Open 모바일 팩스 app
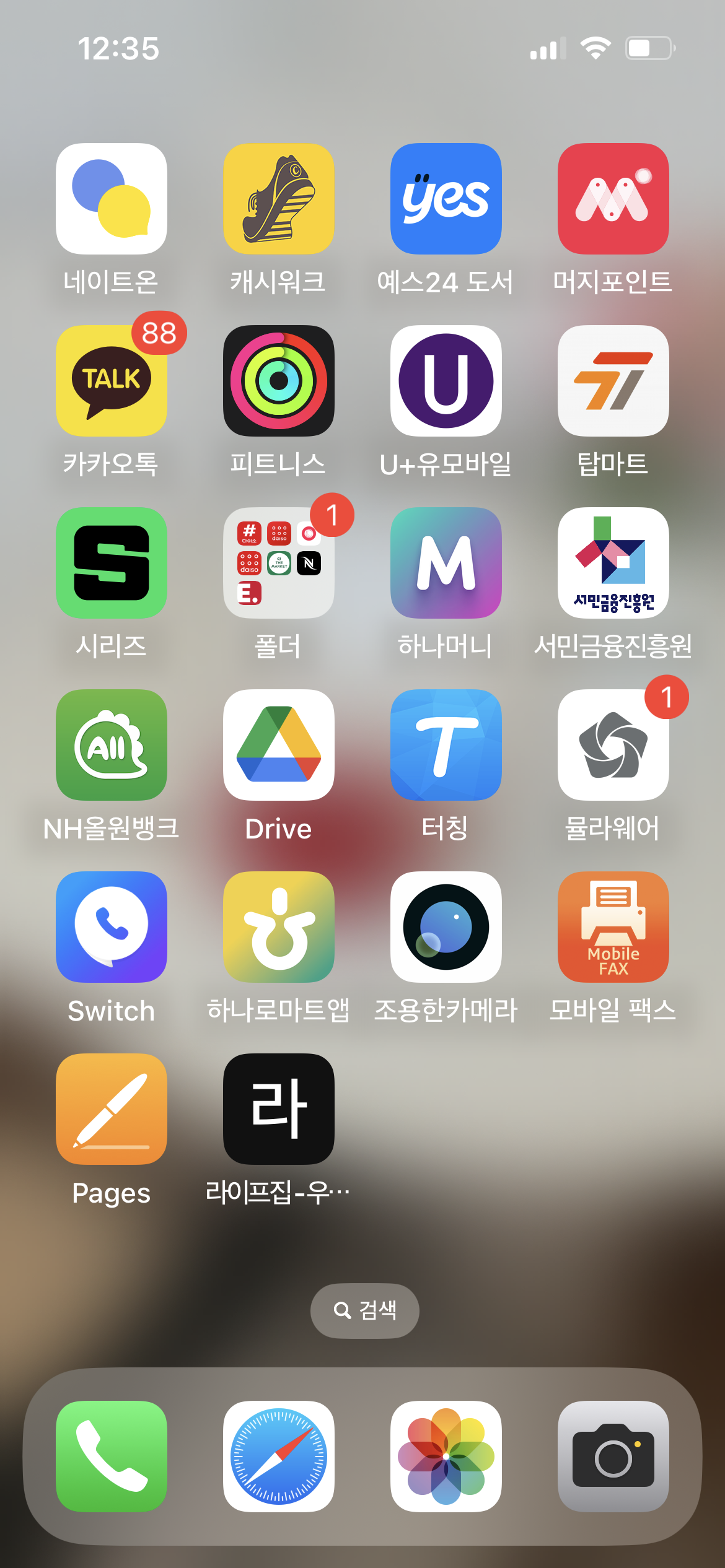Screen dimensions: 725x1568 (613, 927)
